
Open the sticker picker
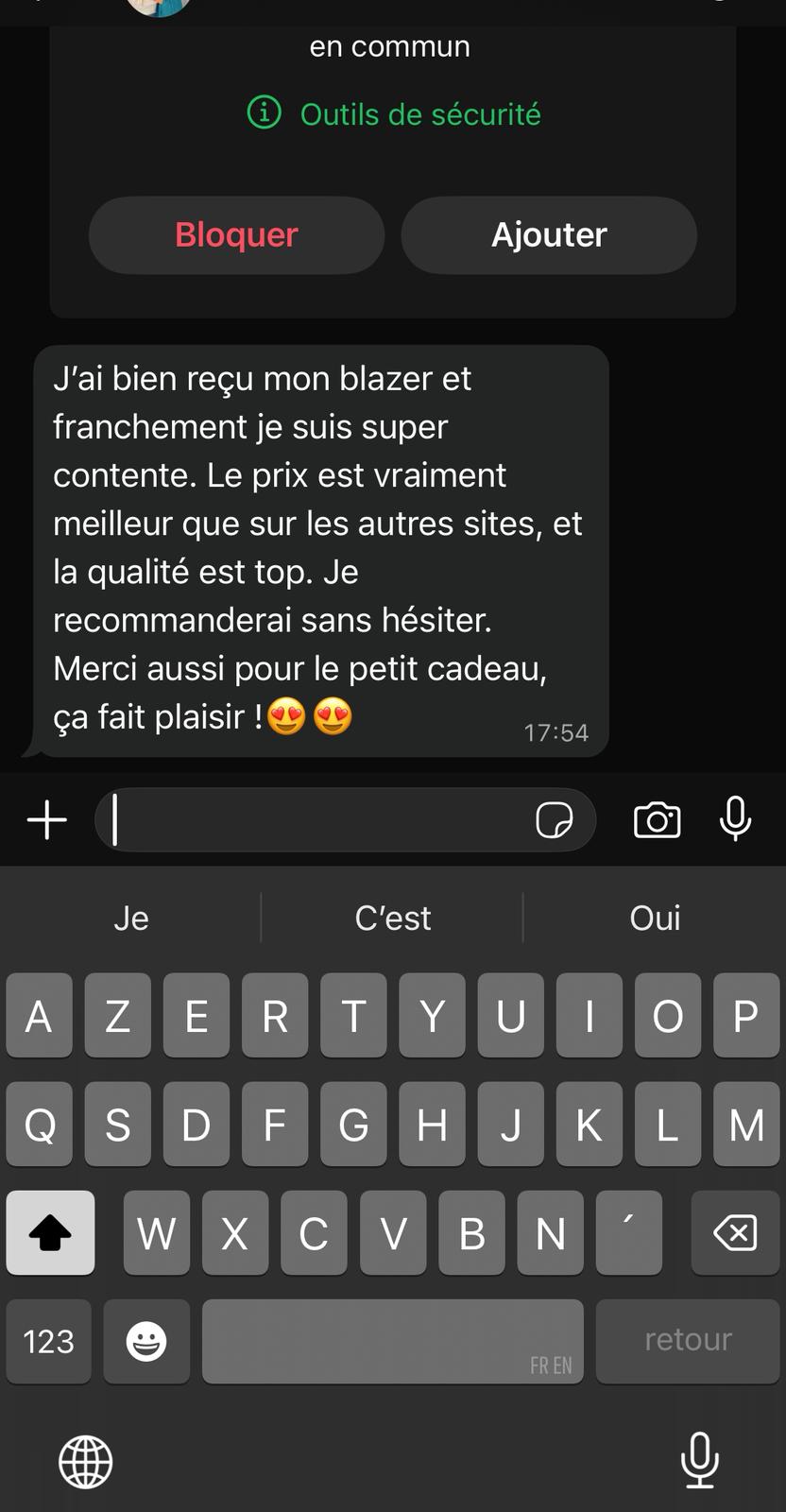click(x=555, y=820)
